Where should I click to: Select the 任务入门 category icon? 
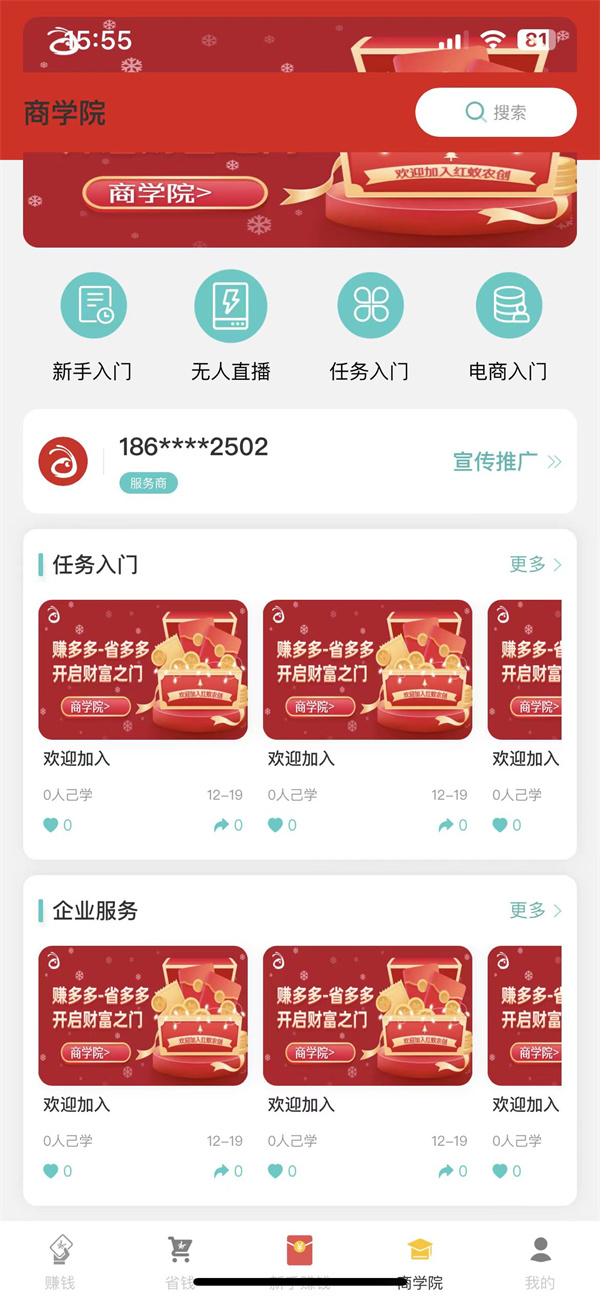(370, 305)
